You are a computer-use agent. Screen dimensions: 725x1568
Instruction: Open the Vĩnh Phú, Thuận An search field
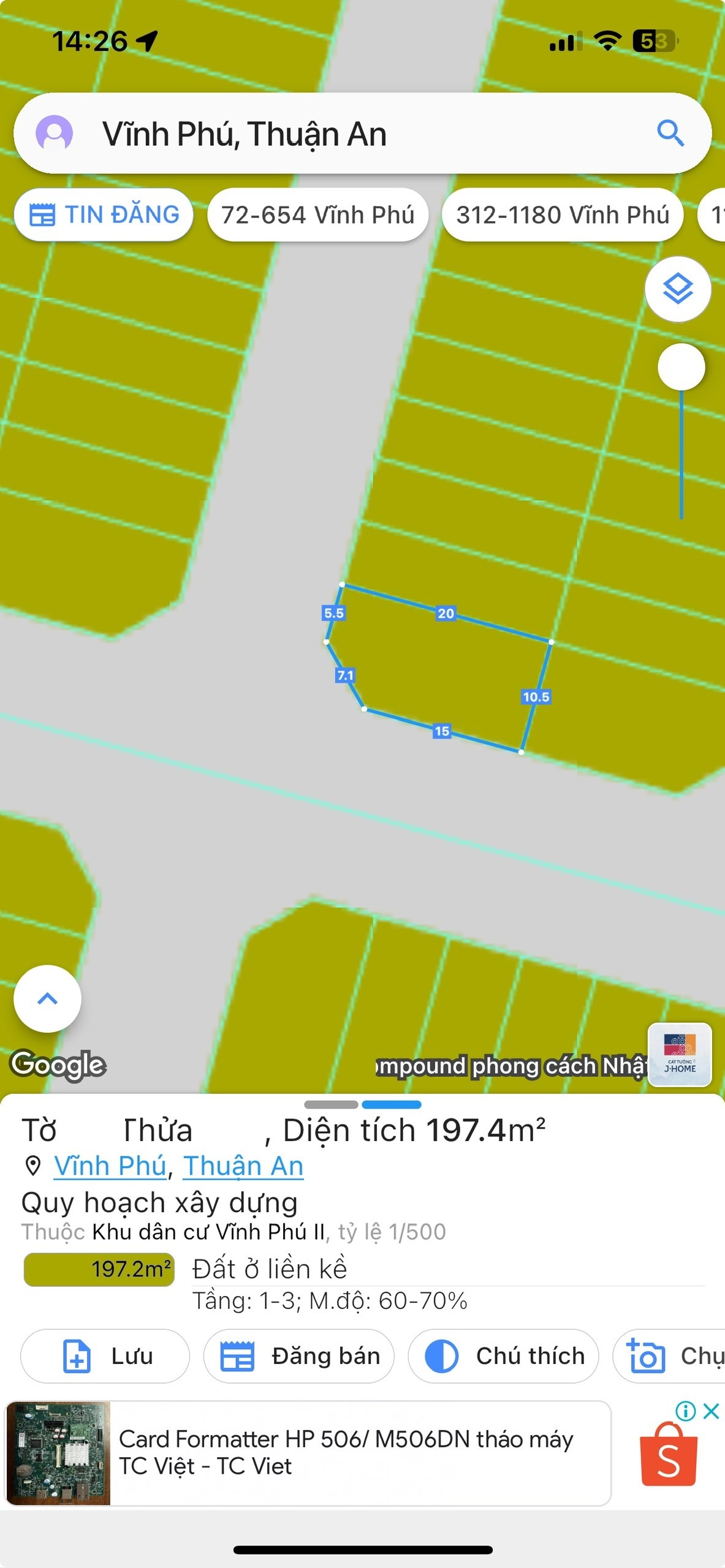[362, 133]
